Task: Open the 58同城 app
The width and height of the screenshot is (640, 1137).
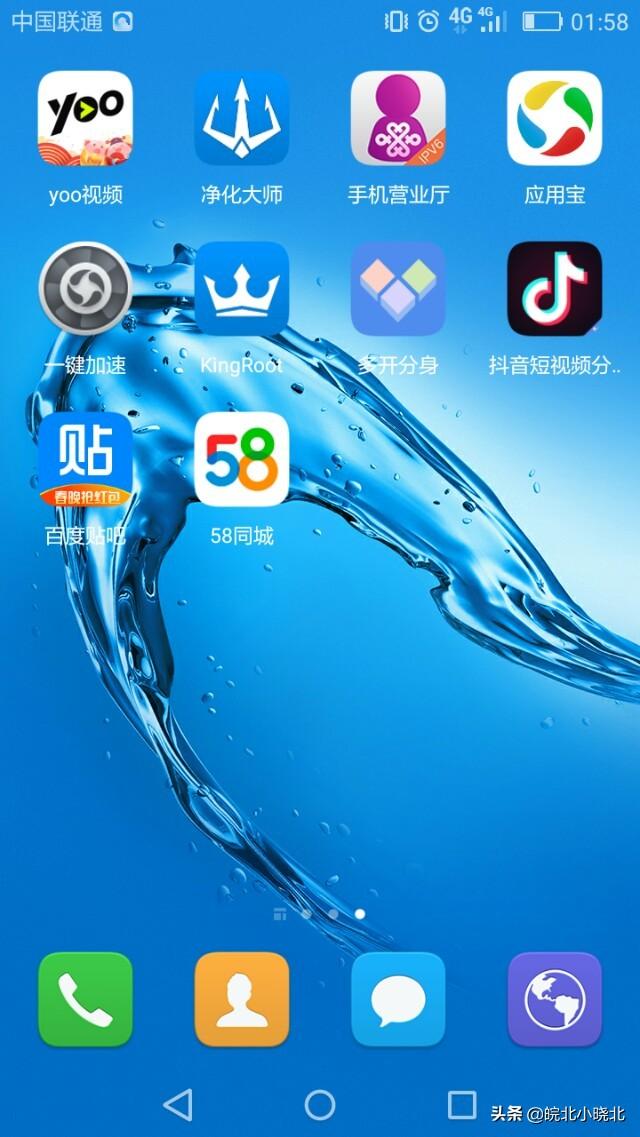Action: click(x=241, y=460)
